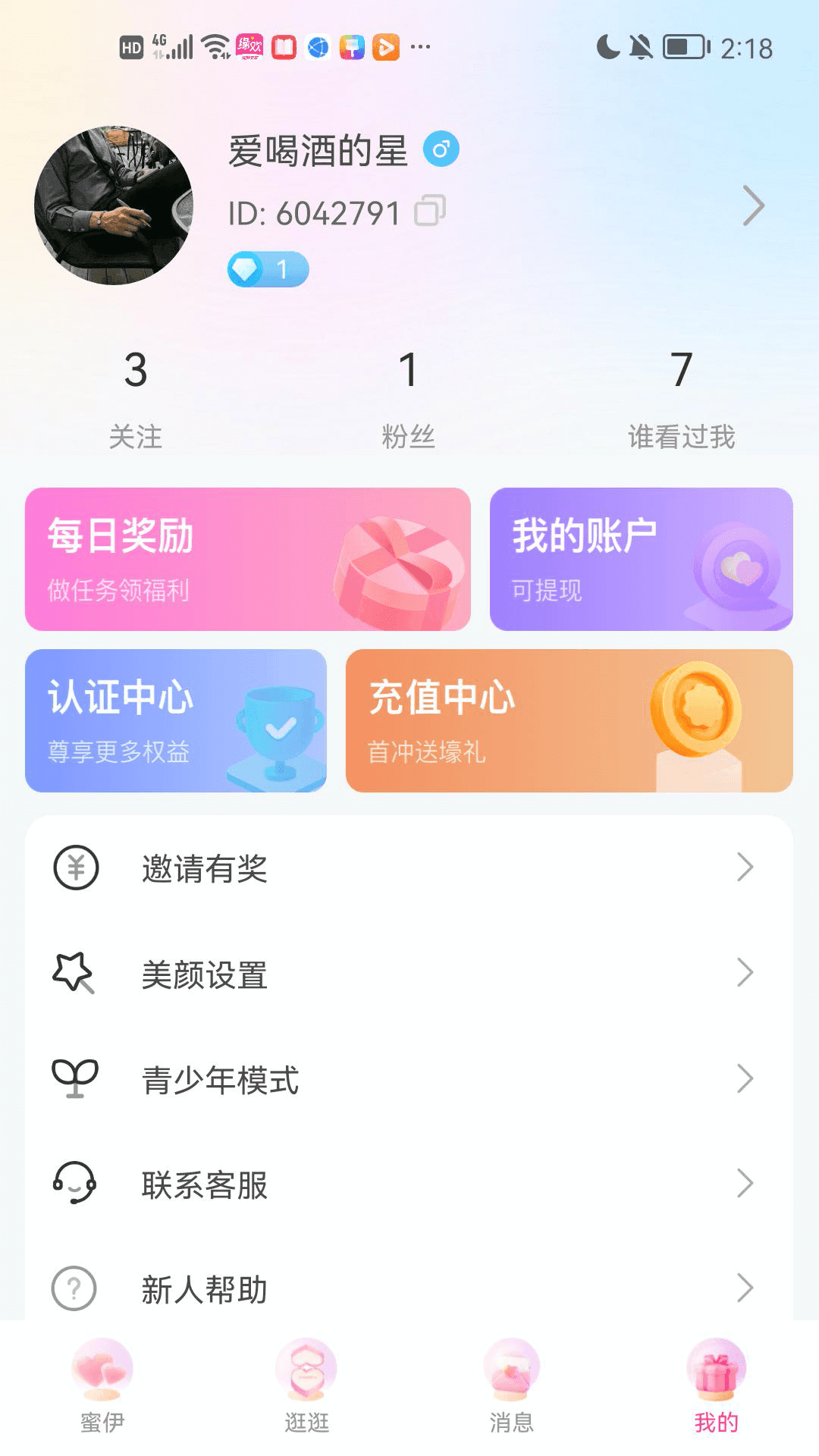The height and width of the screenshot is (1456, 819).
Task: Open the 每日奖励 daily rewards card
Action: 248,560
